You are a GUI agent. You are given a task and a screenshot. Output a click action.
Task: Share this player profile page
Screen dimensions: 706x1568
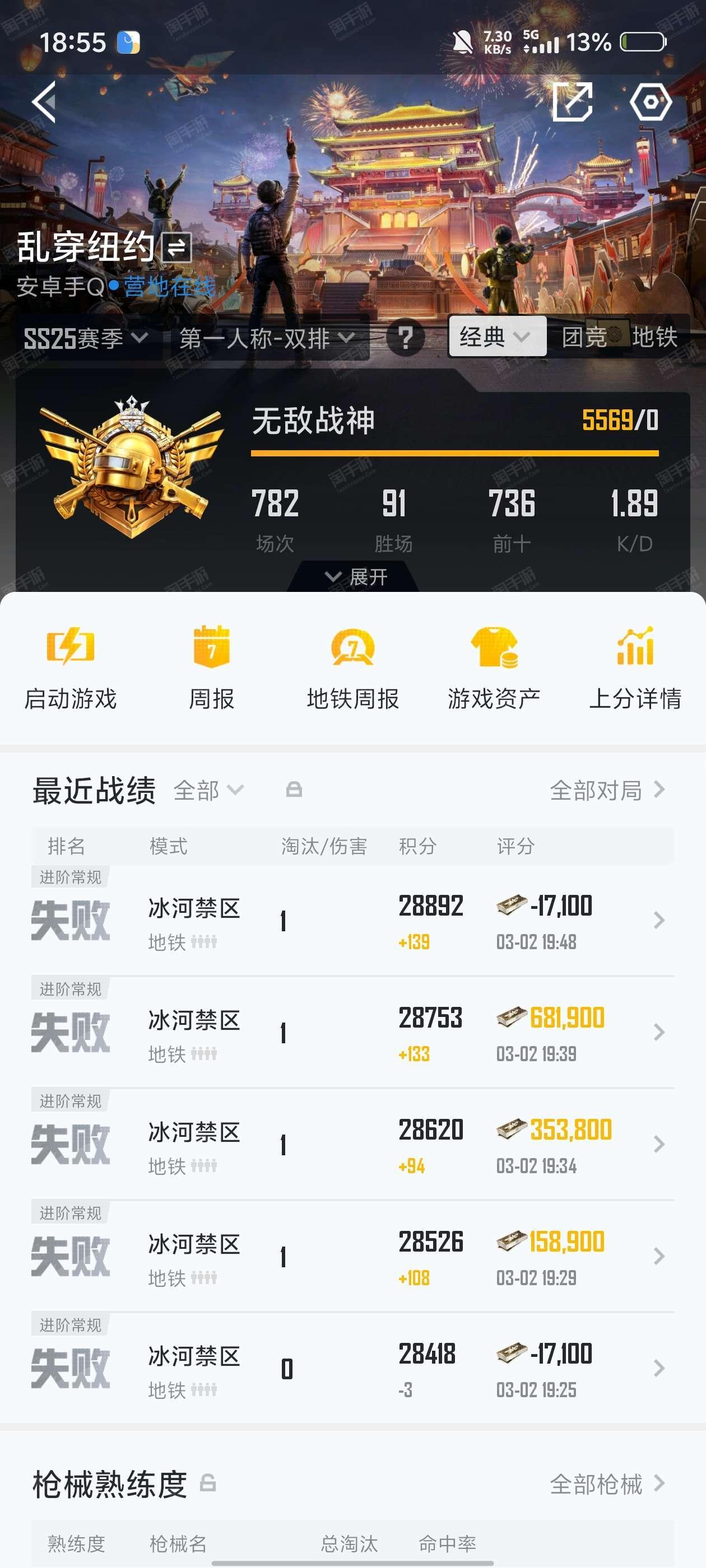[572, 102]
